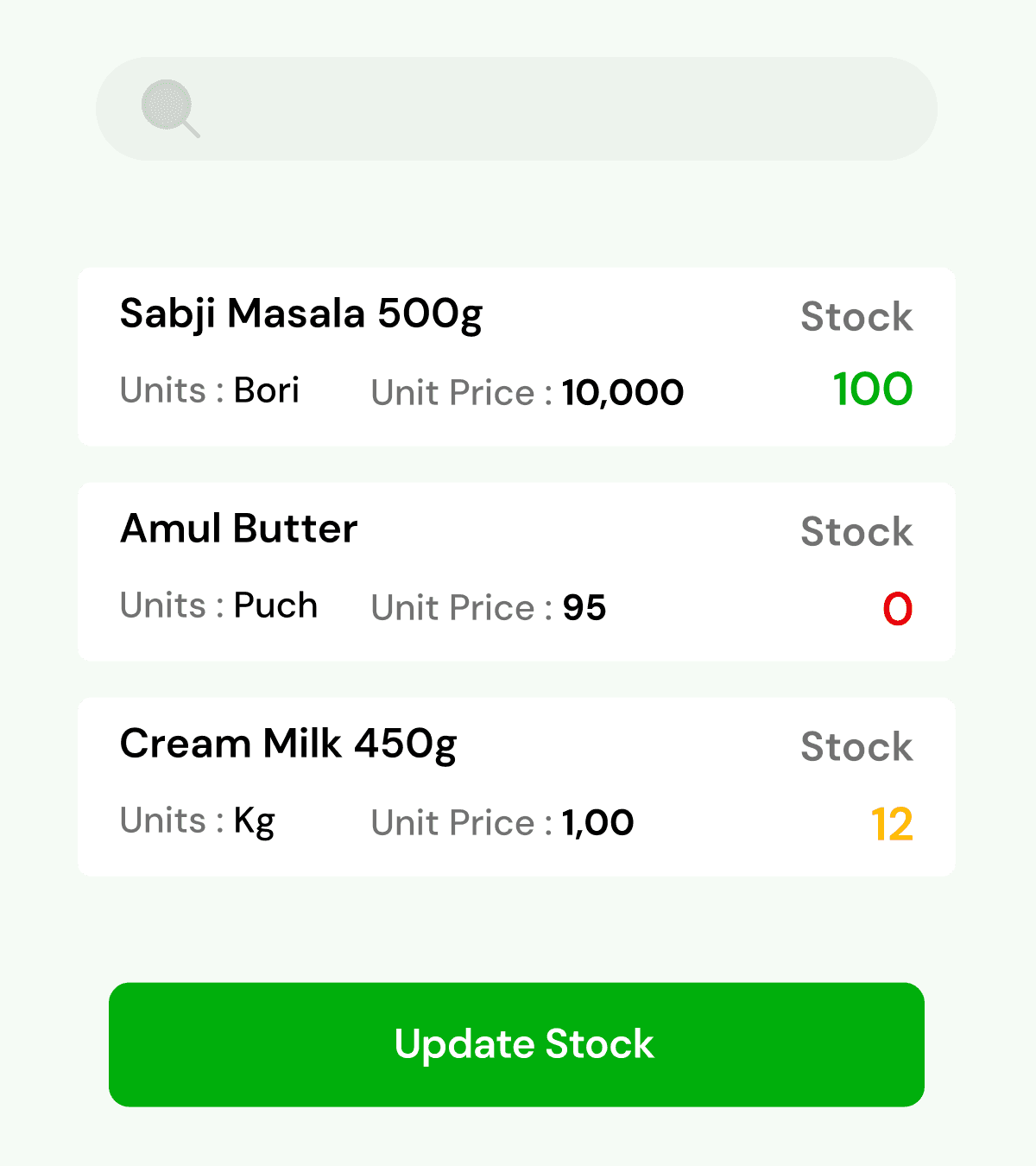Click Units Kg label on Cream Milk
The image size is (1036, 1166).
[x=197, y=821]
